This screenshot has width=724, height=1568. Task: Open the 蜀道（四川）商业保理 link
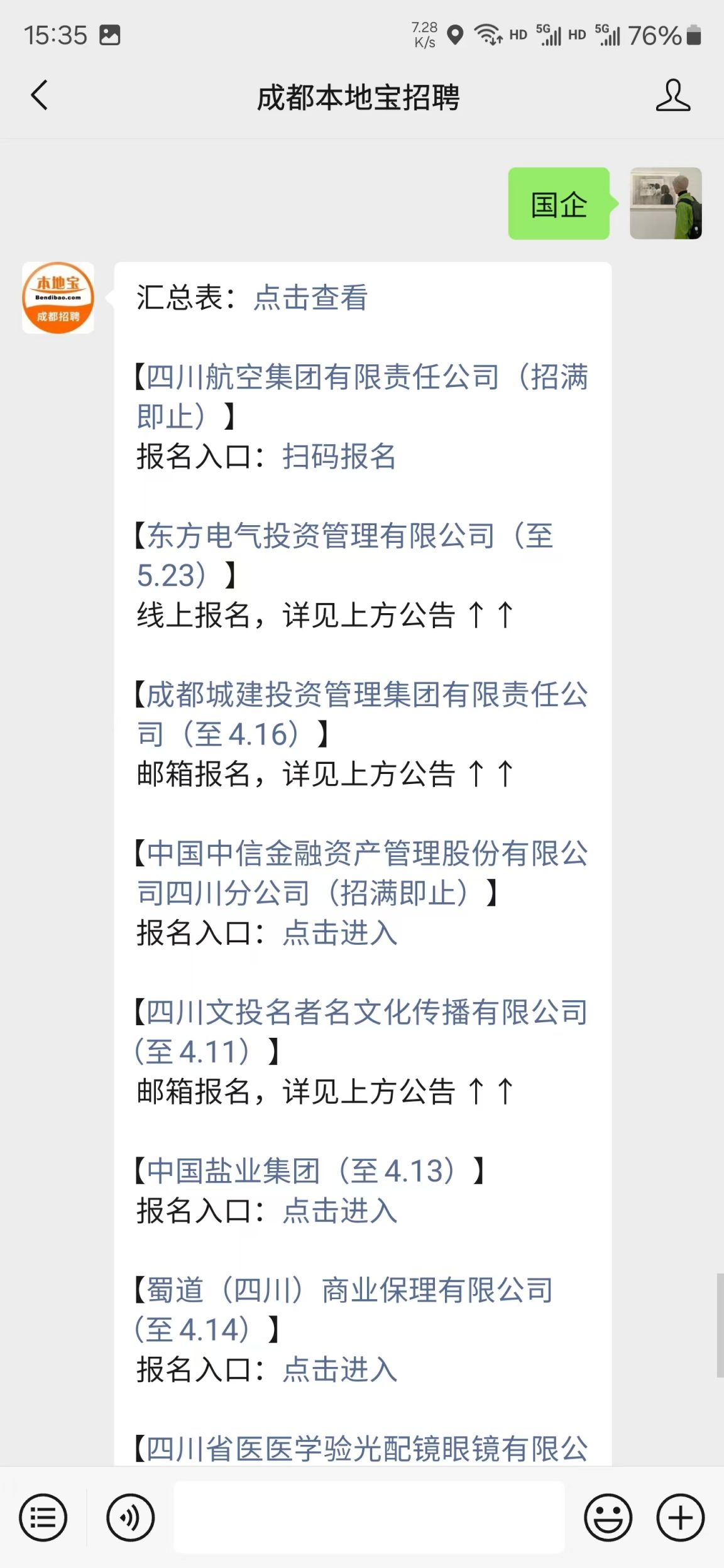click(343, 1310)
